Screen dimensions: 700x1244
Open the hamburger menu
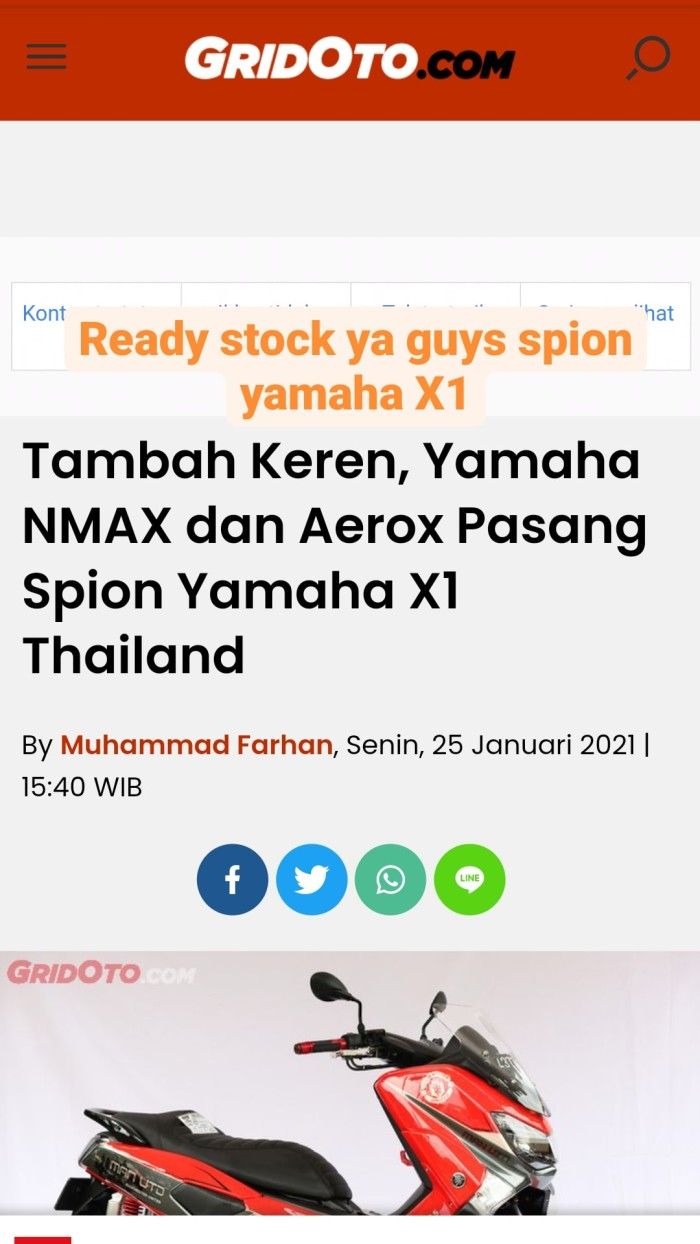[46, 57]
